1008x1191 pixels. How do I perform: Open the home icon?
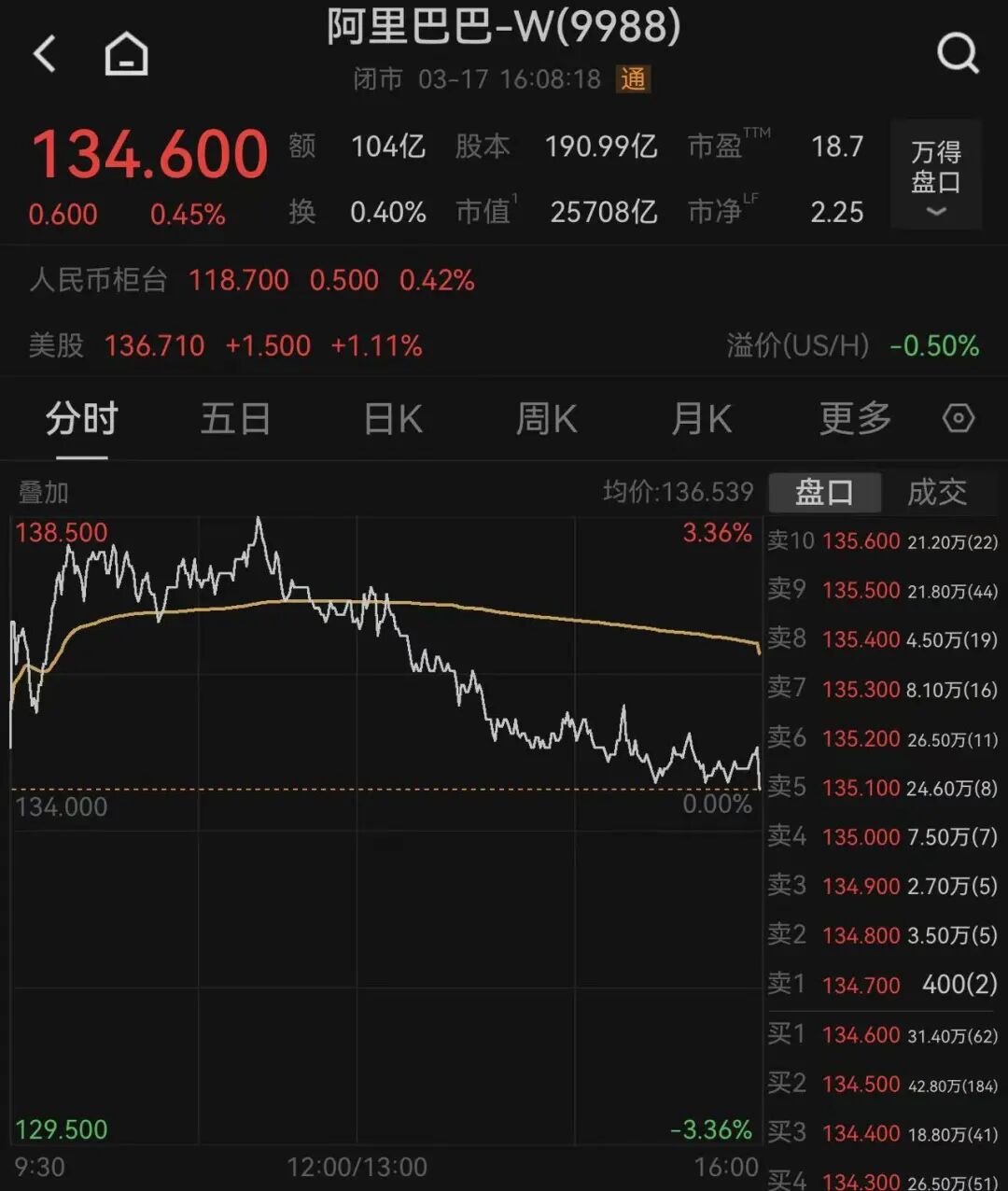126,54
